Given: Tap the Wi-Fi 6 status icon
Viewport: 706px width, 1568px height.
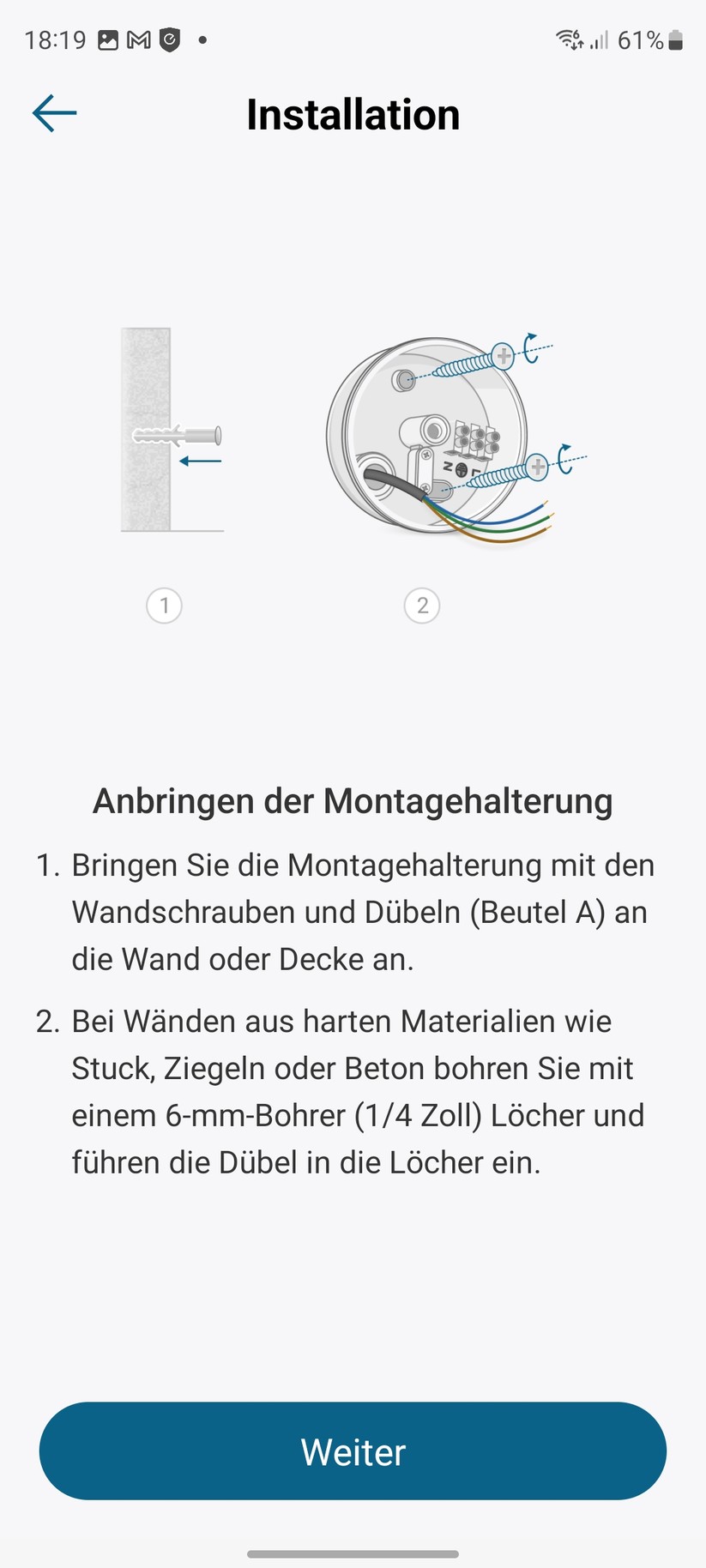Looking at the screenshot, I should (568, 39).
